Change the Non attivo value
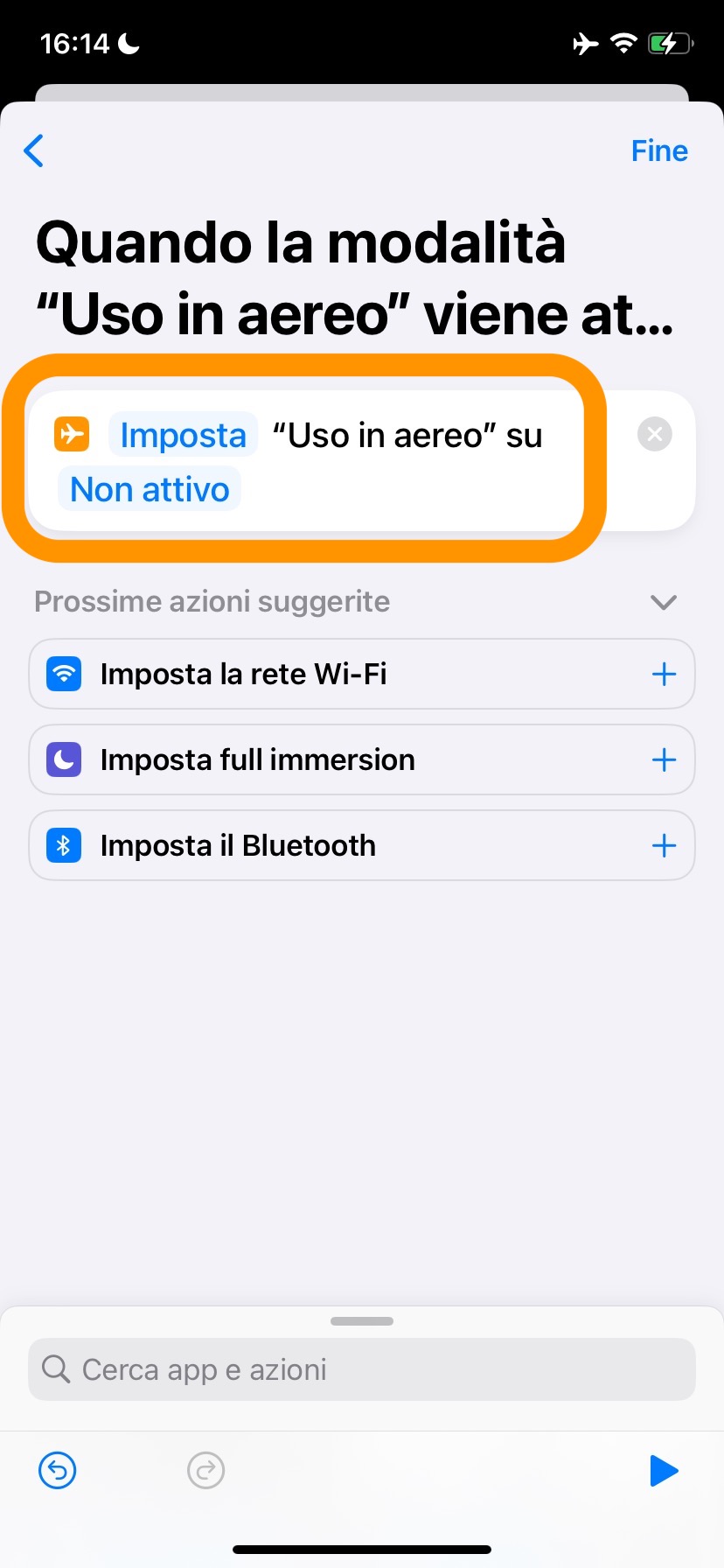 pyautogui.click(x=150, y=489)
